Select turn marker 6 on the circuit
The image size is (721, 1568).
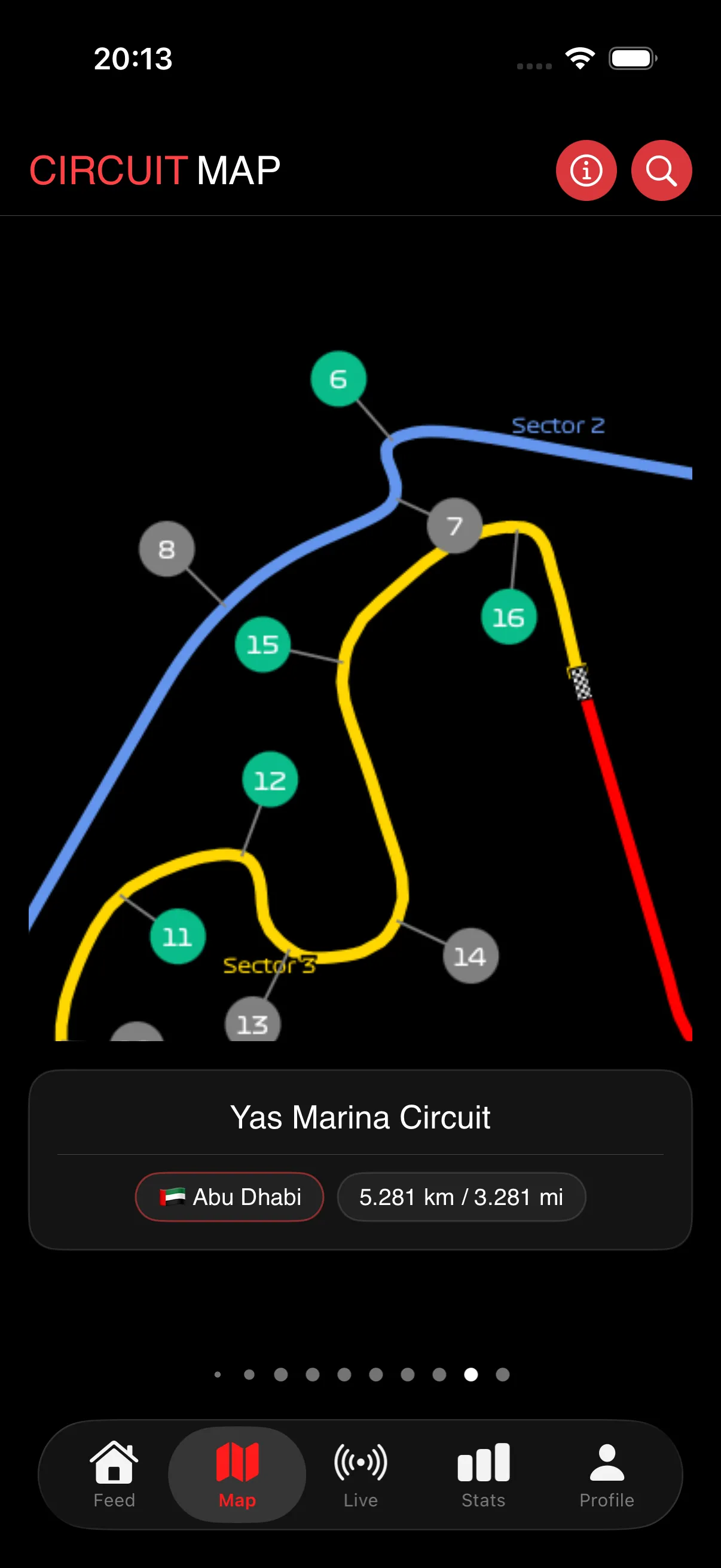click(x=339, y=379)
